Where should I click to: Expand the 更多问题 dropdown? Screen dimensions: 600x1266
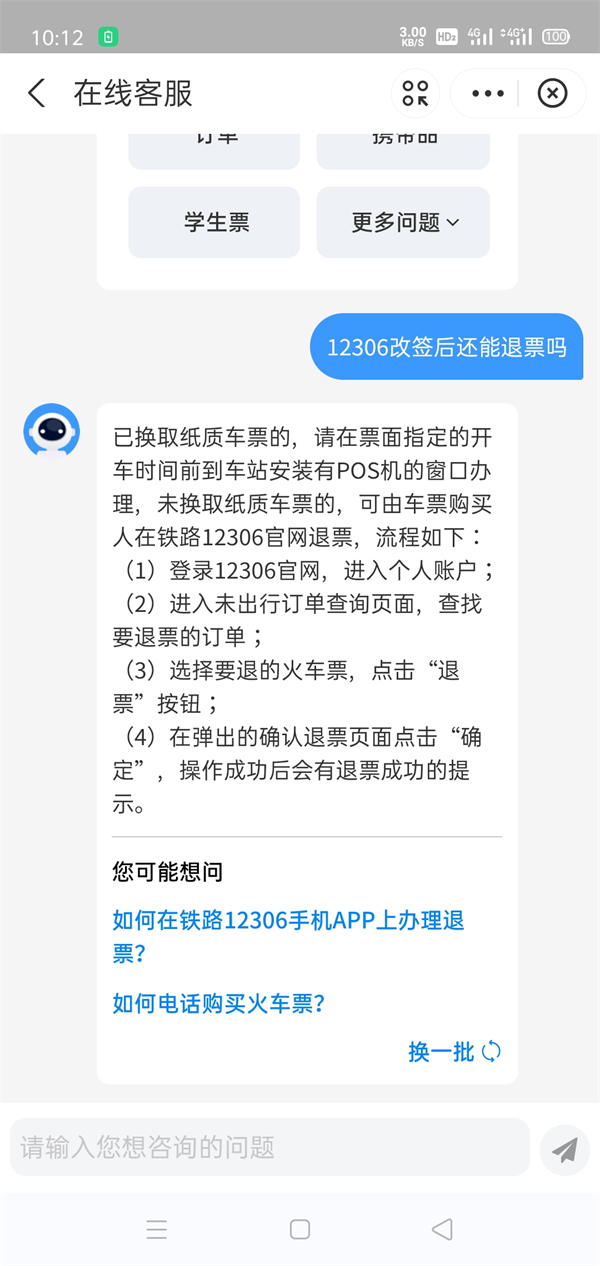pos(403,222)
